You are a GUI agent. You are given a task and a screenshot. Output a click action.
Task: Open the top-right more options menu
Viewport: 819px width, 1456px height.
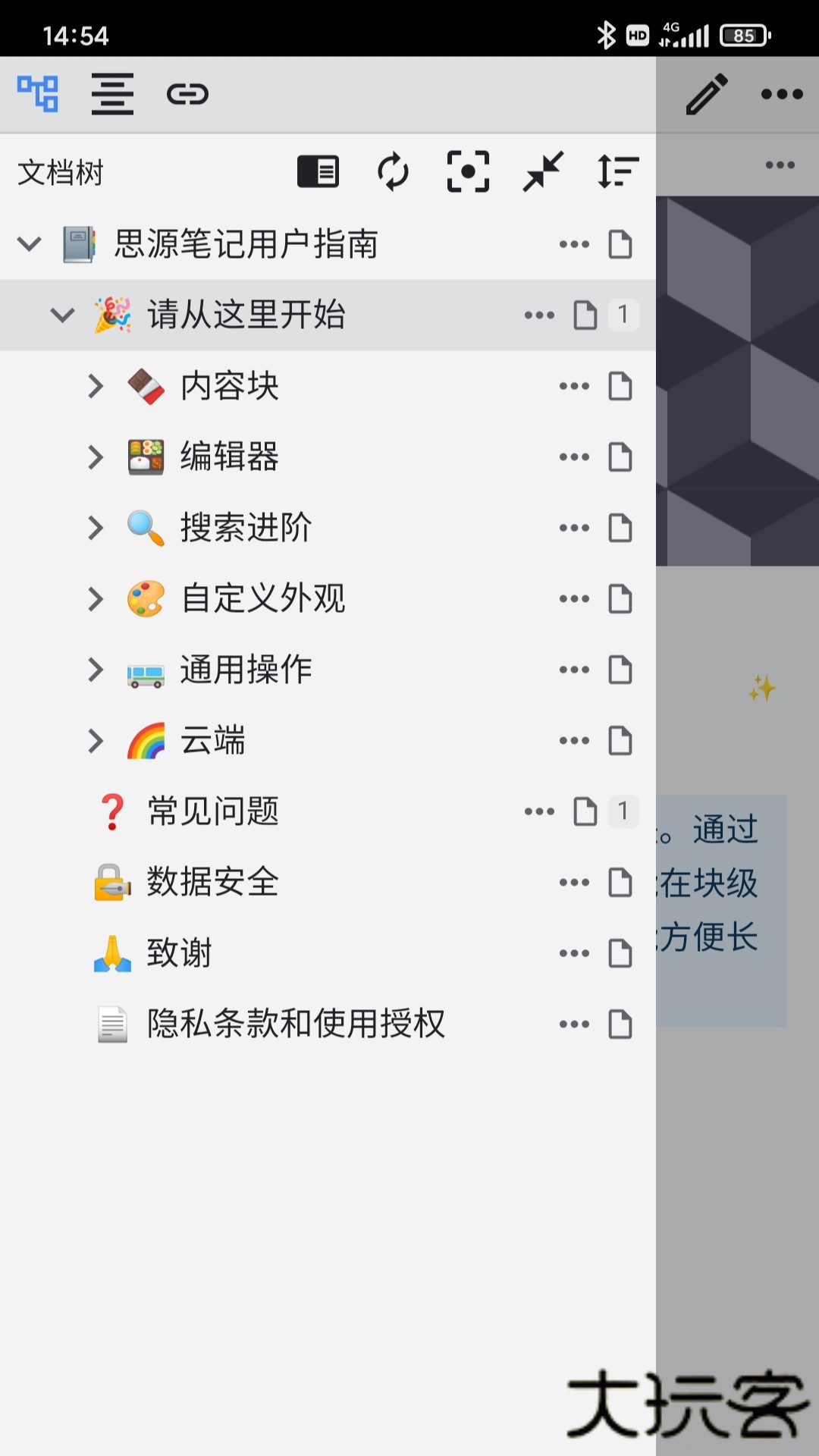coord(783,93)
